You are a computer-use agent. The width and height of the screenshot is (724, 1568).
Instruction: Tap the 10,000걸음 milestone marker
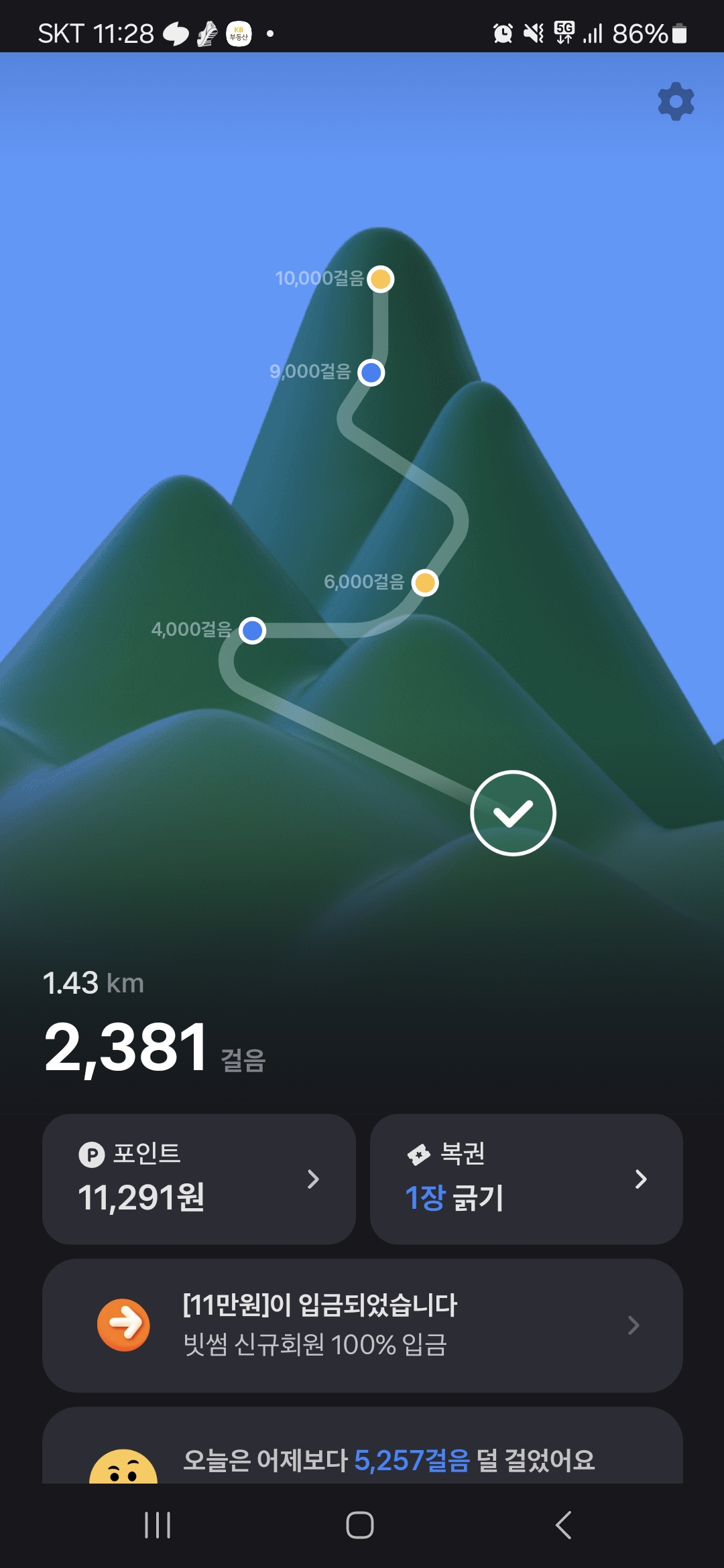click(381, 279)
